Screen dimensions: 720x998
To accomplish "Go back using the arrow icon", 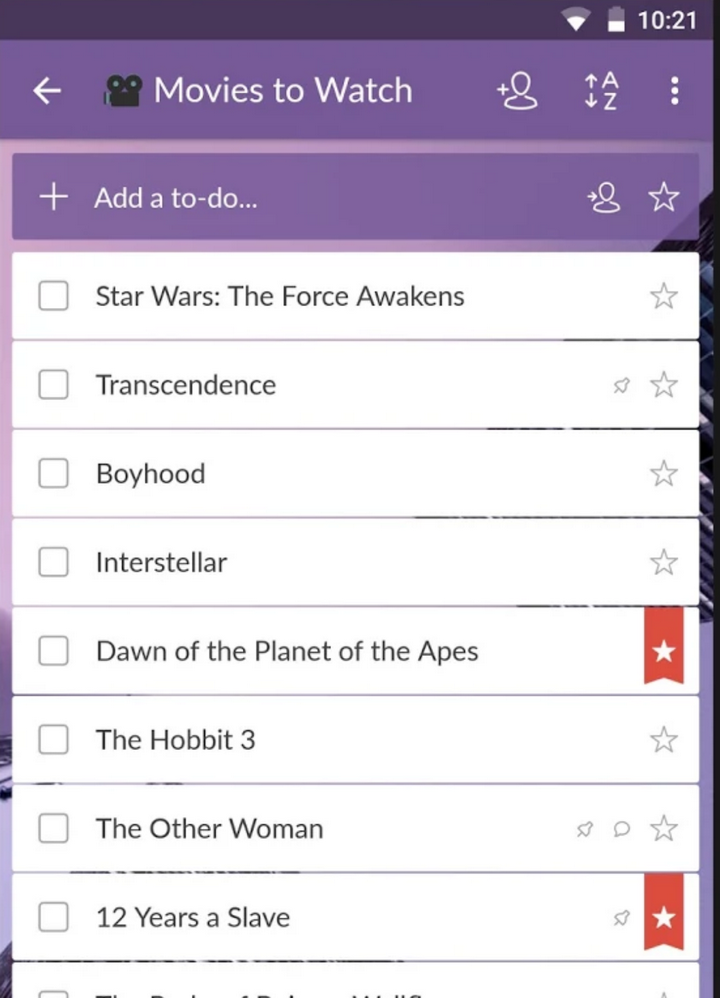I will [x=47, y=91].
